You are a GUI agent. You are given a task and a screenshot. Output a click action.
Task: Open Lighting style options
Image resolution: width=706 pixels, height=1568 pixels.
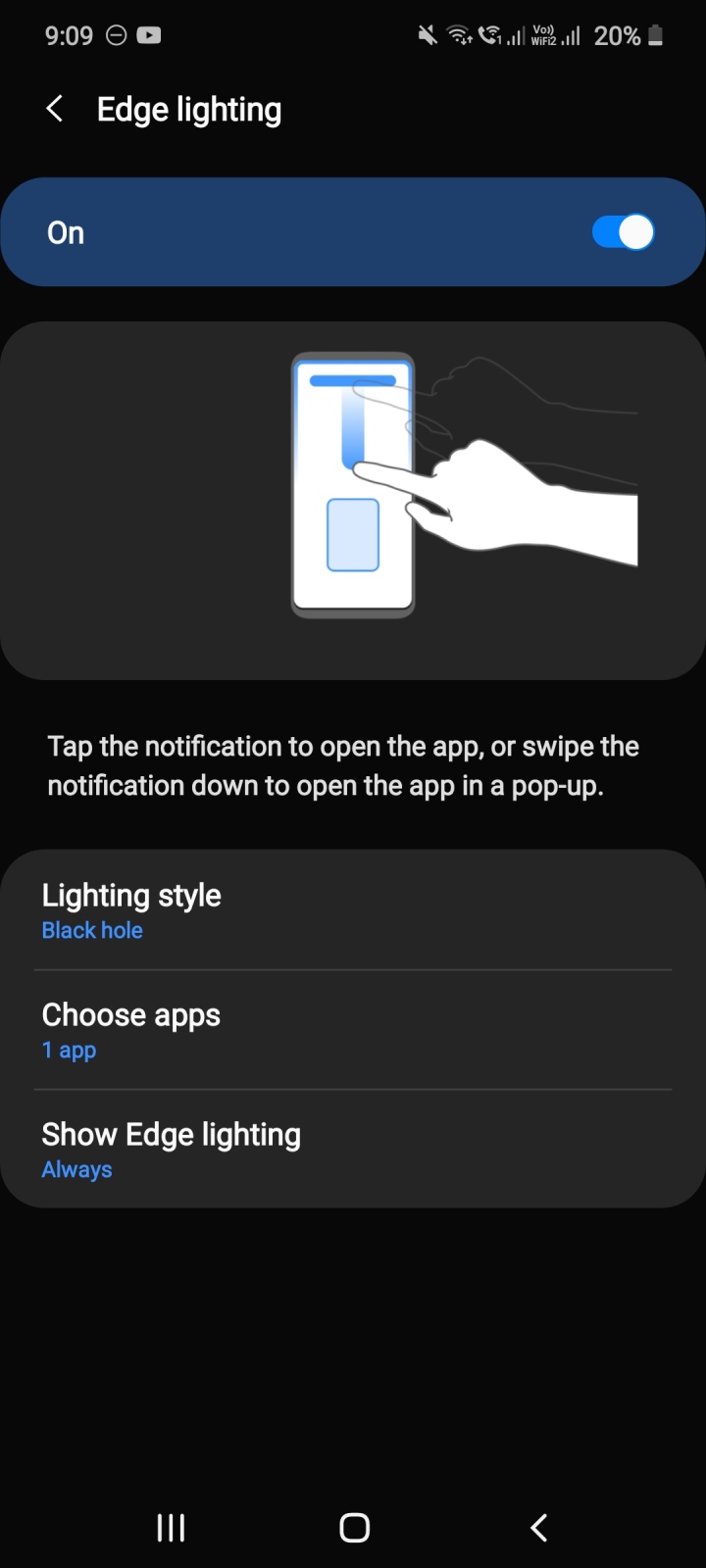pyautogui.click(x=353, y=910)
